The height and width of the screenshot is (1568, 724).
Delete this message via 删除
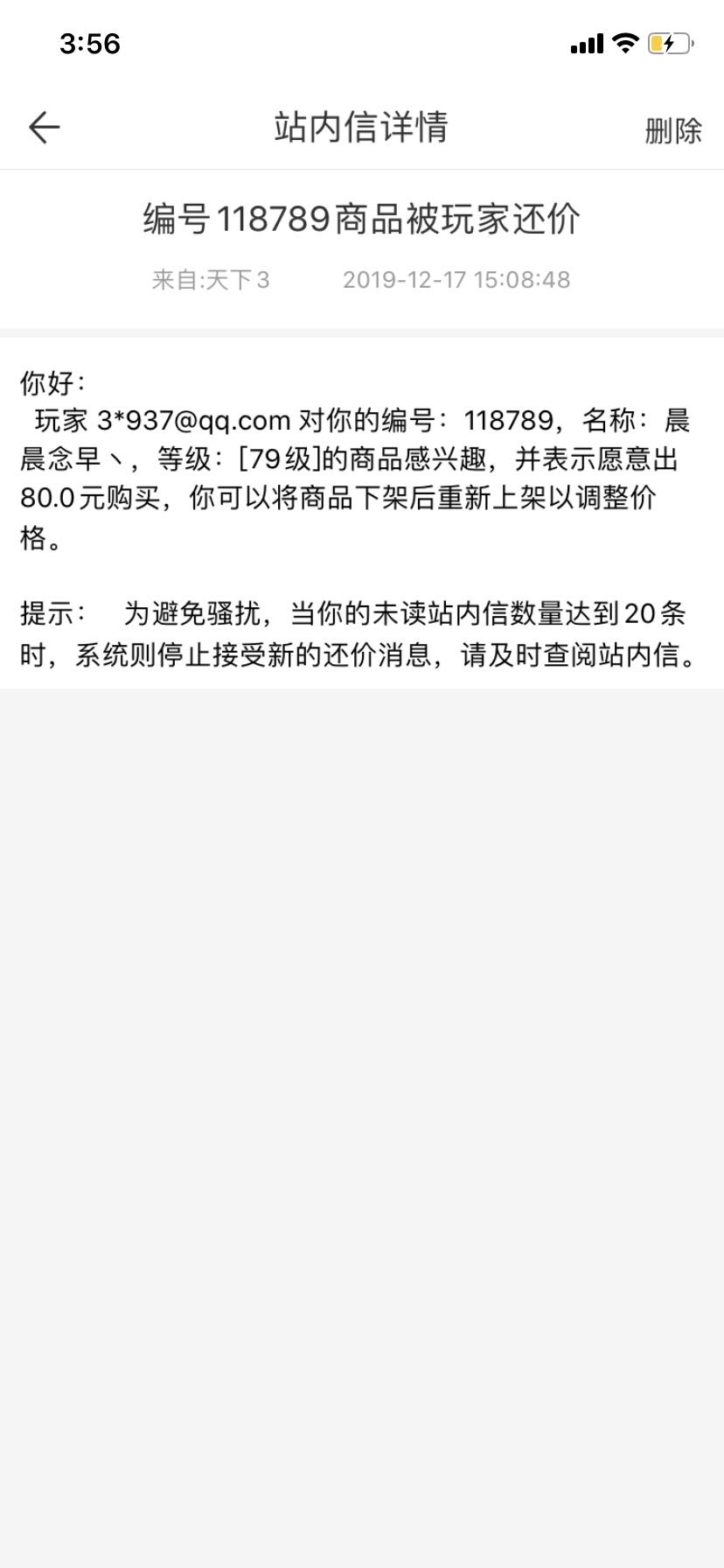(x=673, y=130)
